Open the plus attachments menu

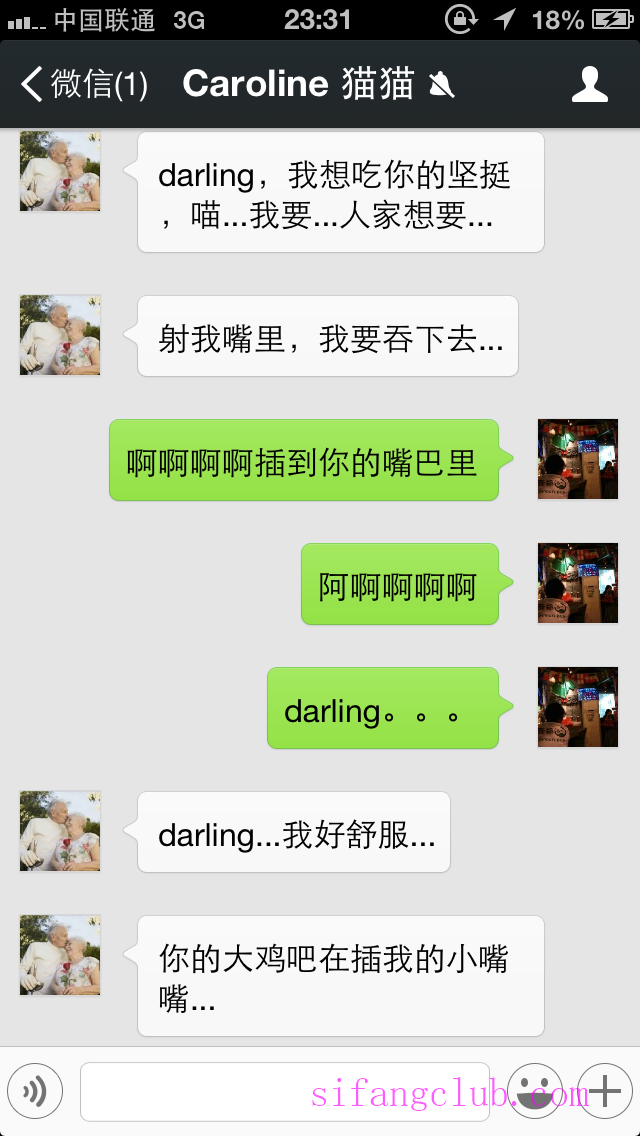coord(605,1091)
